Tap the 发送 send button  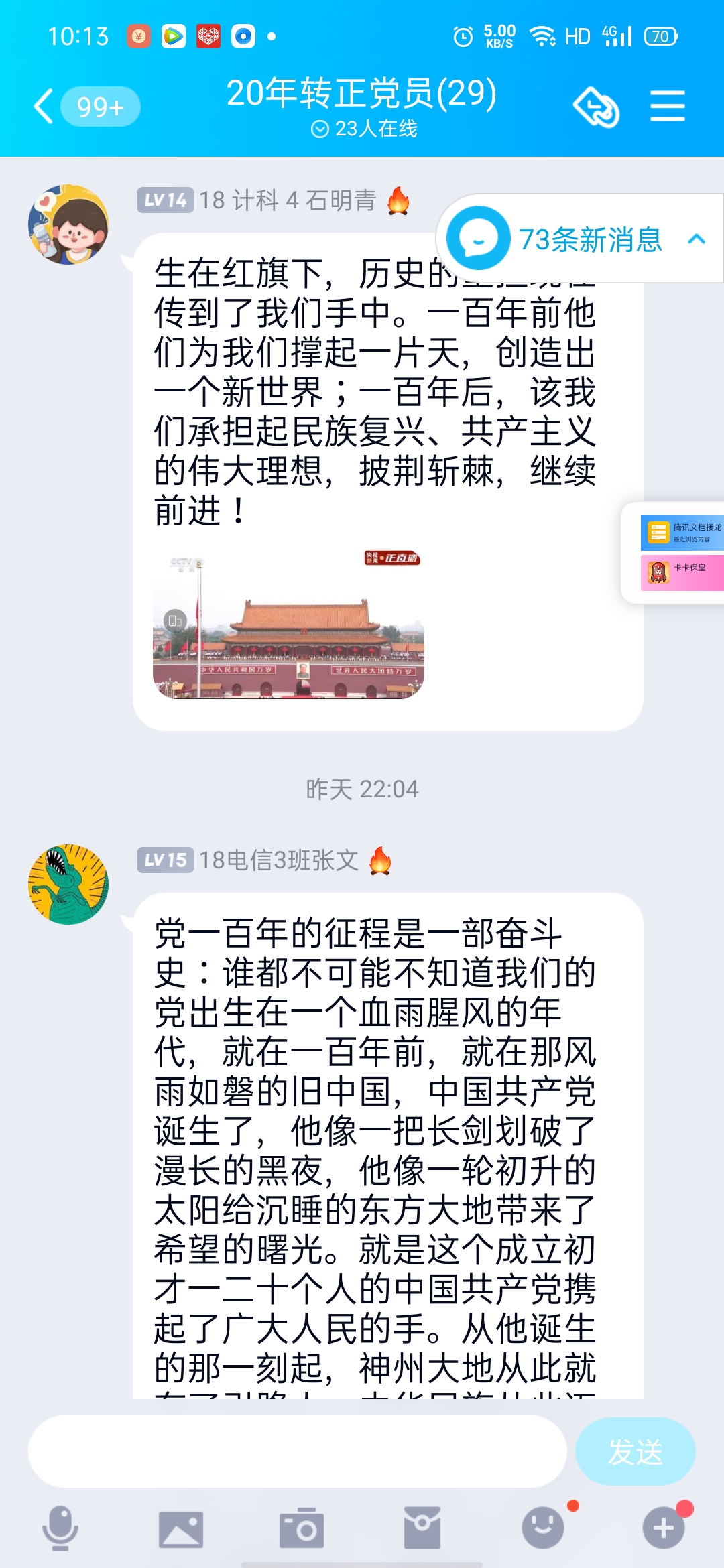635,1451
